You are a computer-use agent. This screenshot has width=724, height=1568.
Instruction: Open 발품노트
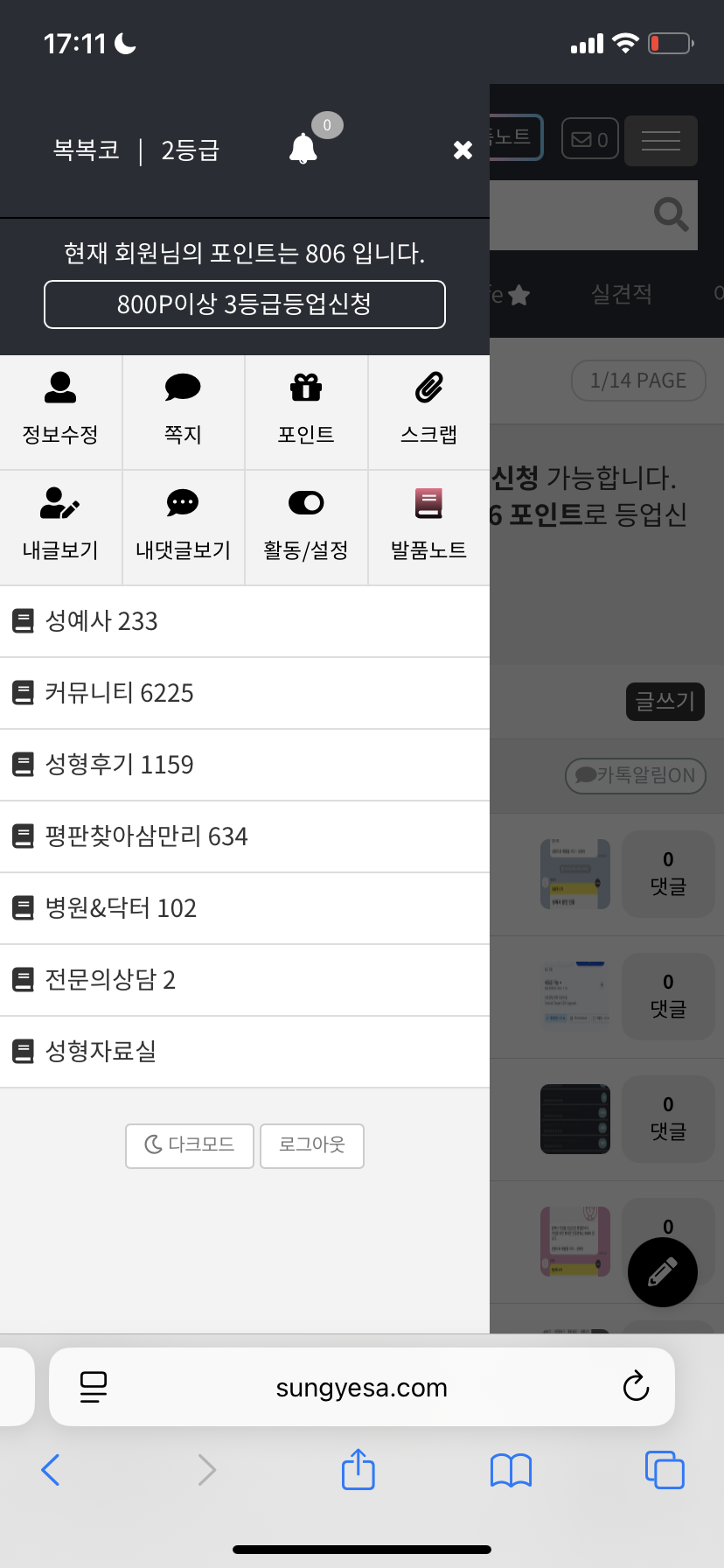(x=428, y=525)
